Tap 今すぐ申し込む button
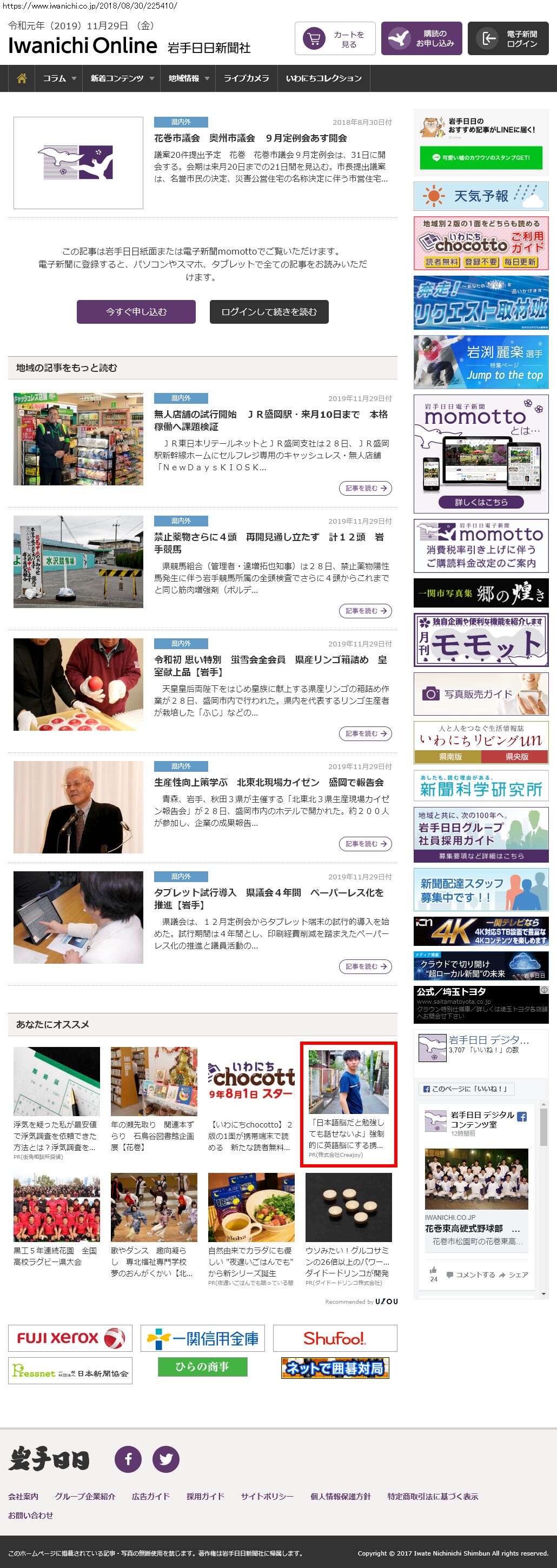 coord(136,312)
